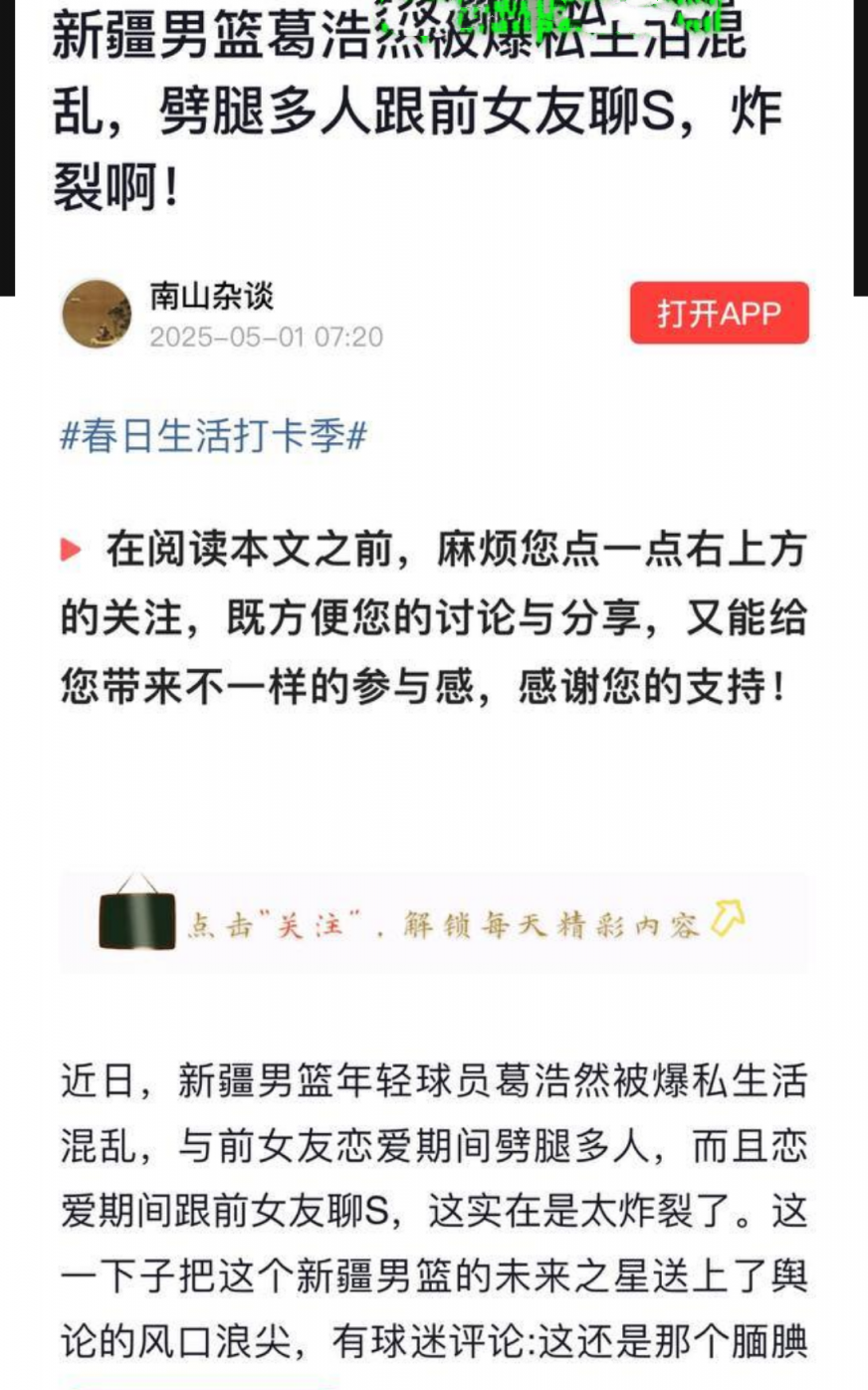Click the green highlighted snippet at page bottom
This screenshot has height=1390, width=868.
pos(199,1384)
